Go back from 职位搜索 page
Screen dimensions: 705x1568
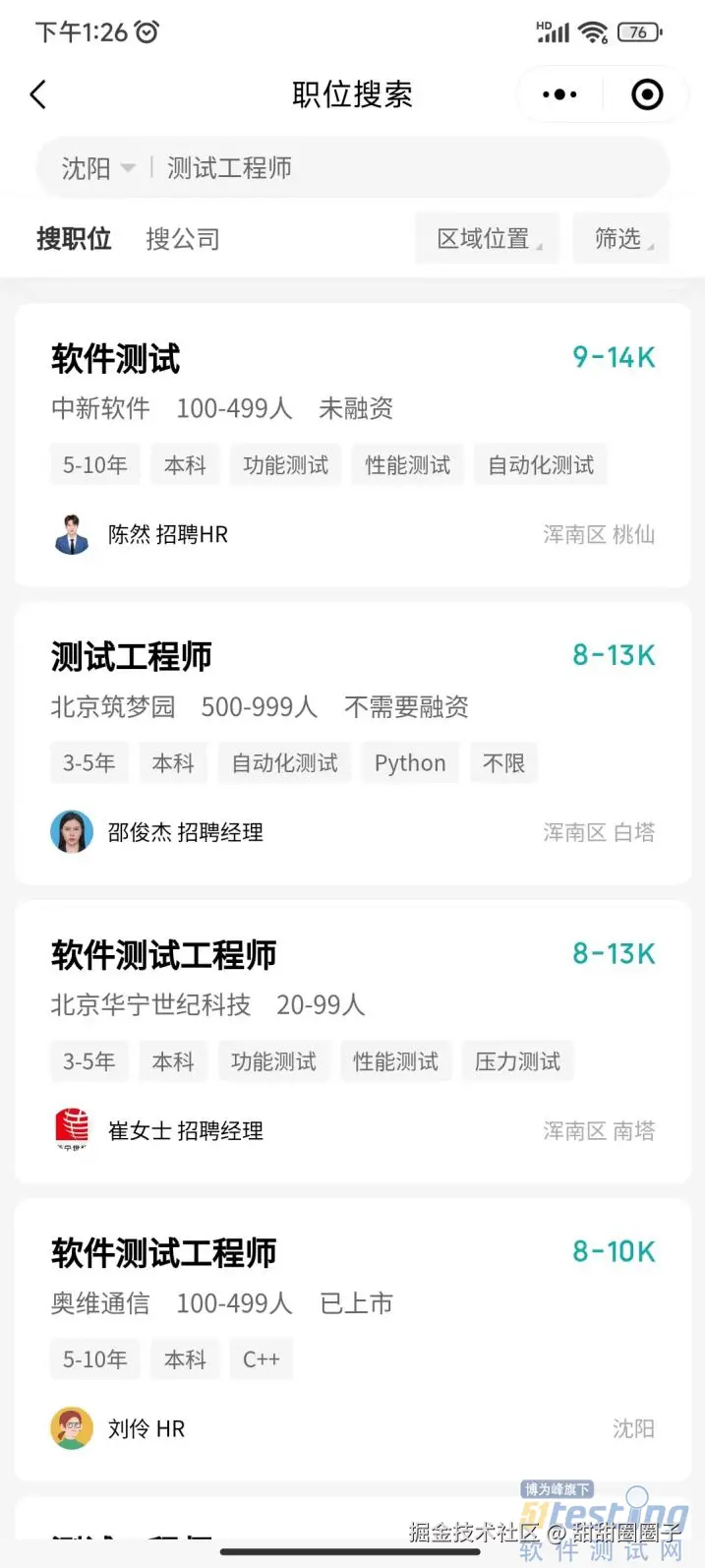point(38,95)
